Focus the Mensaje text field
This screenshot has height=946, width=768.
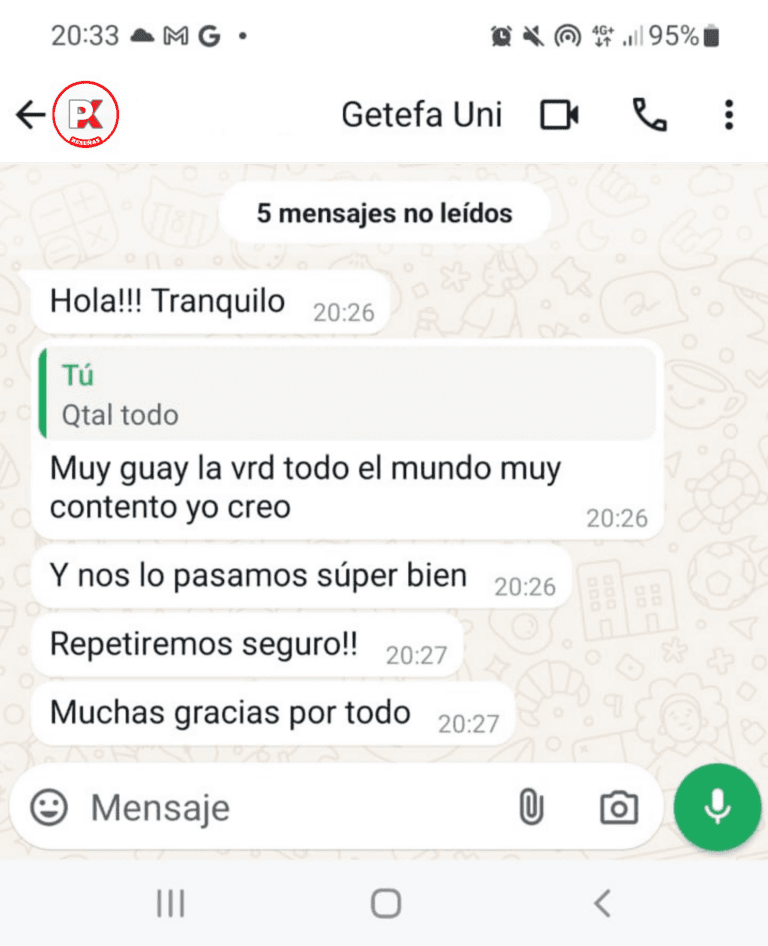point(290,807)
